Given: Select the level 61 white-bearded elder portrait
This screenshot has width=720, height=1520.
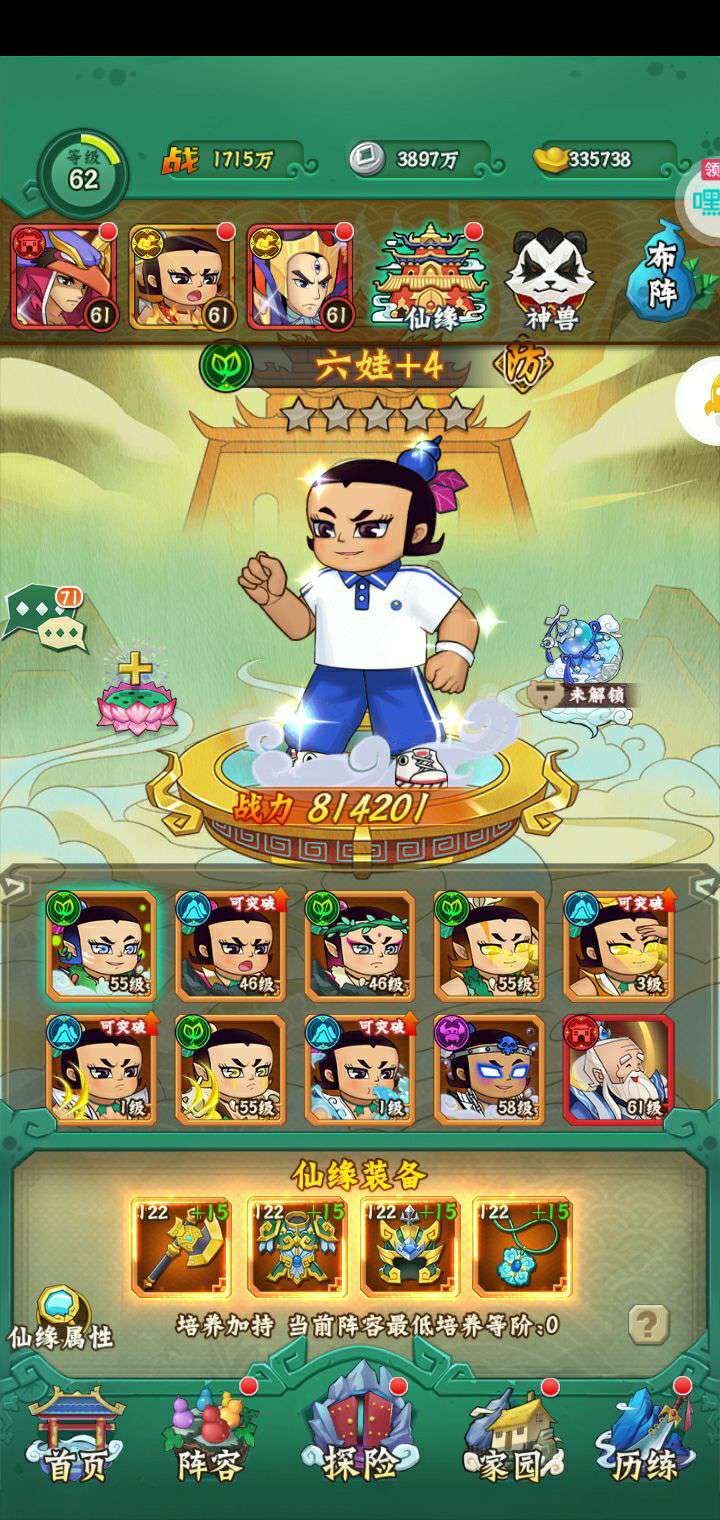Looking at the screenshot, I should 618,1070.
